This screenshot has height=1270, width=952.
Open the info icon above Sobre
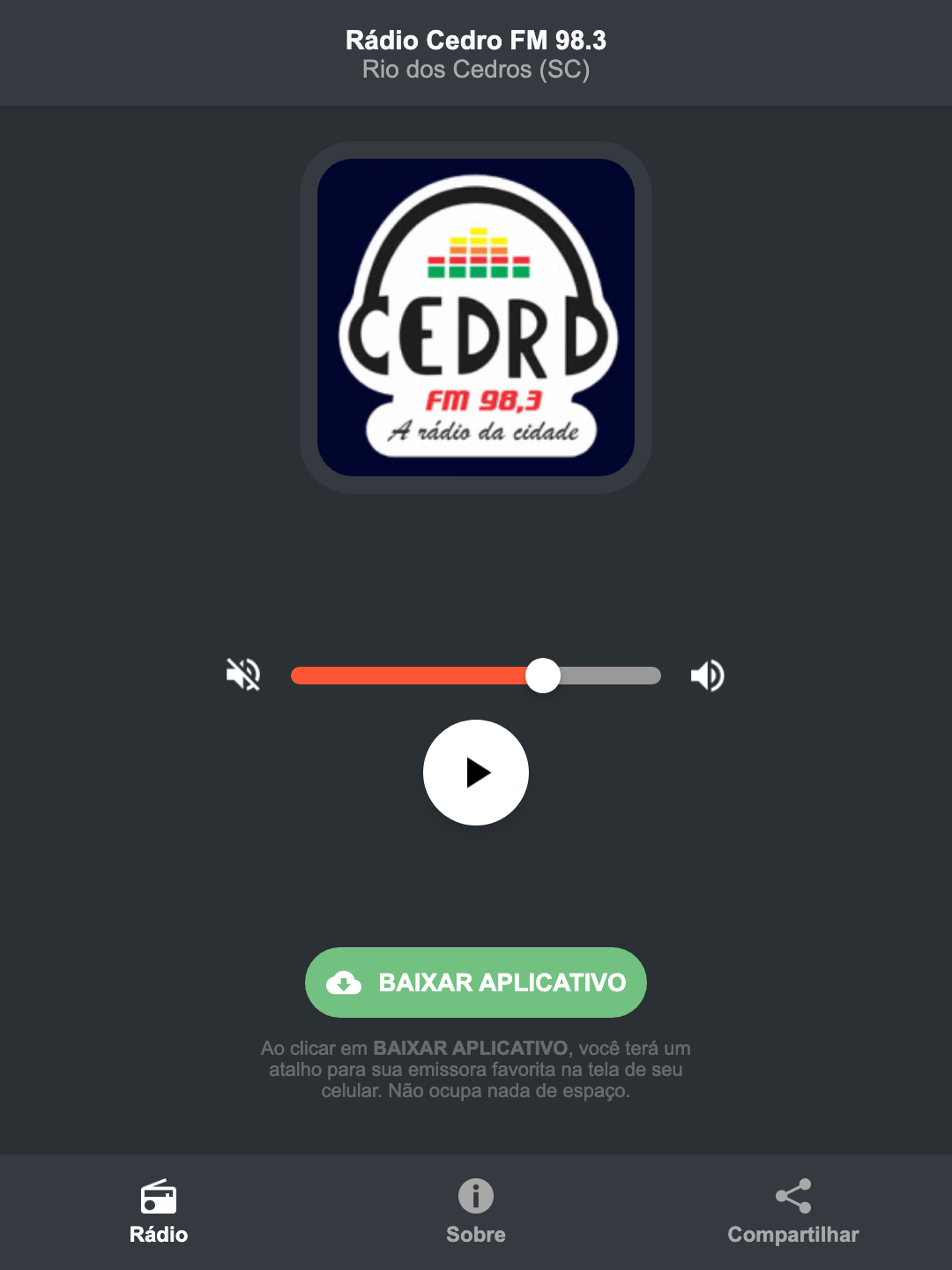tap(475, 1197)
